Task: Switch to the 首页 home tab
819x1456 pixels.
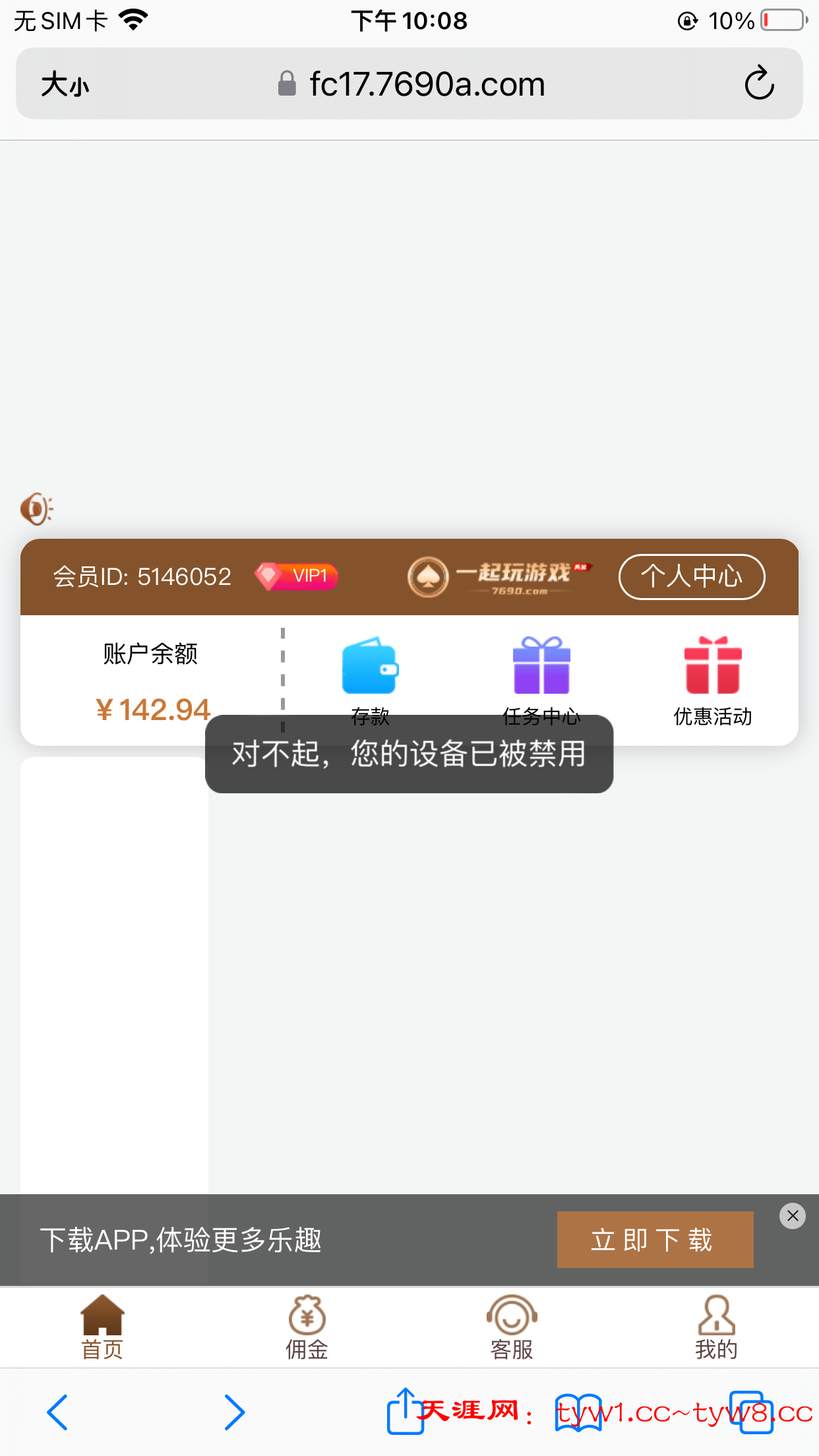Action: point(102,1327)
